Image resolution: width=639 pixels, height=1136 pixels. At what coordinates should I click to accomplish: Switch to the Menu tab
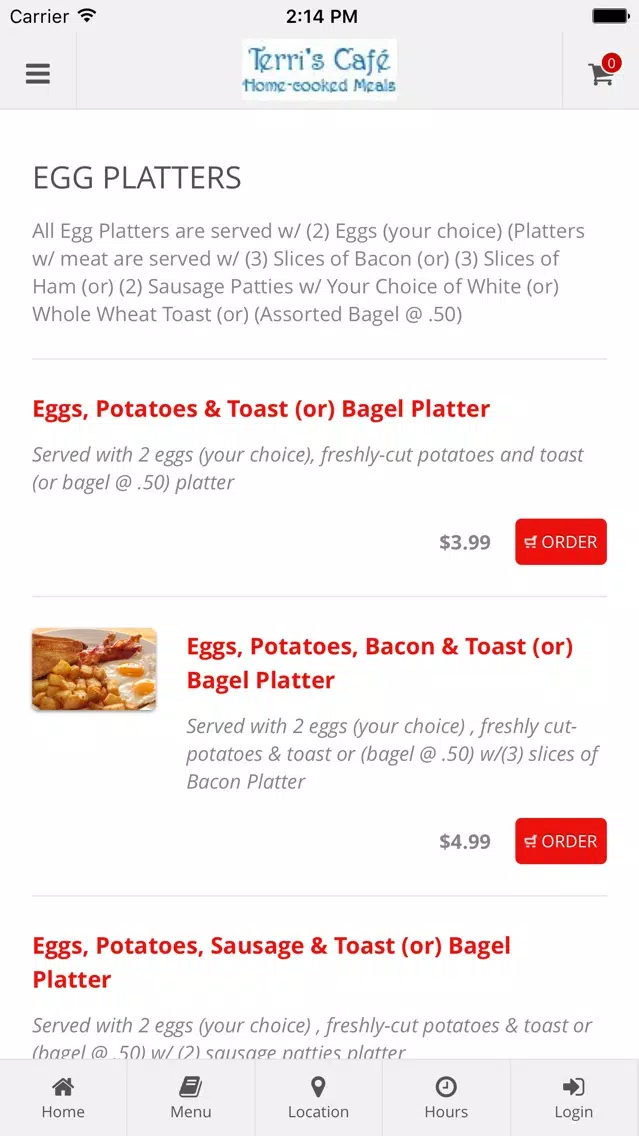click(191, 1098)
